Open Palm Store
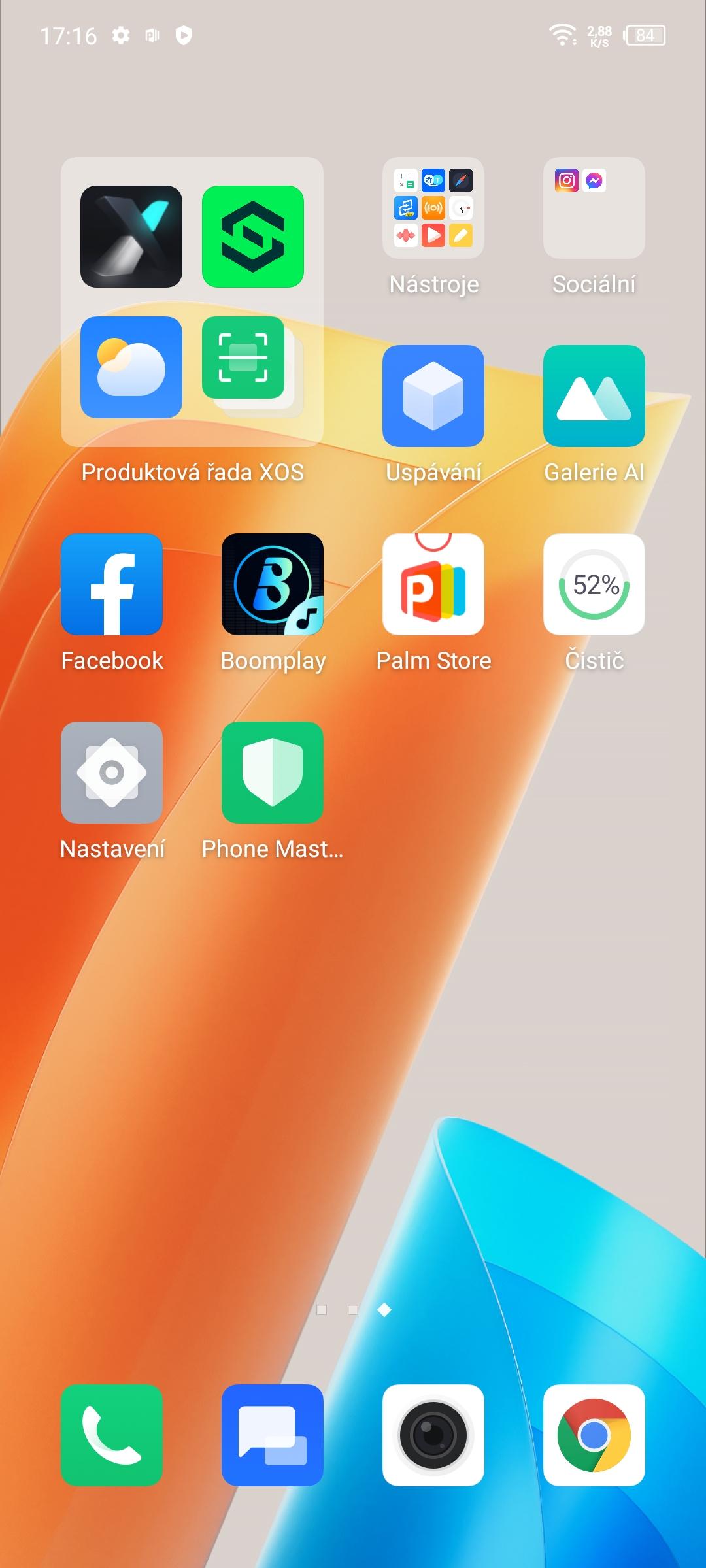Image resolution: width=706 pixels, height=1568 pixels. point(433,584)
